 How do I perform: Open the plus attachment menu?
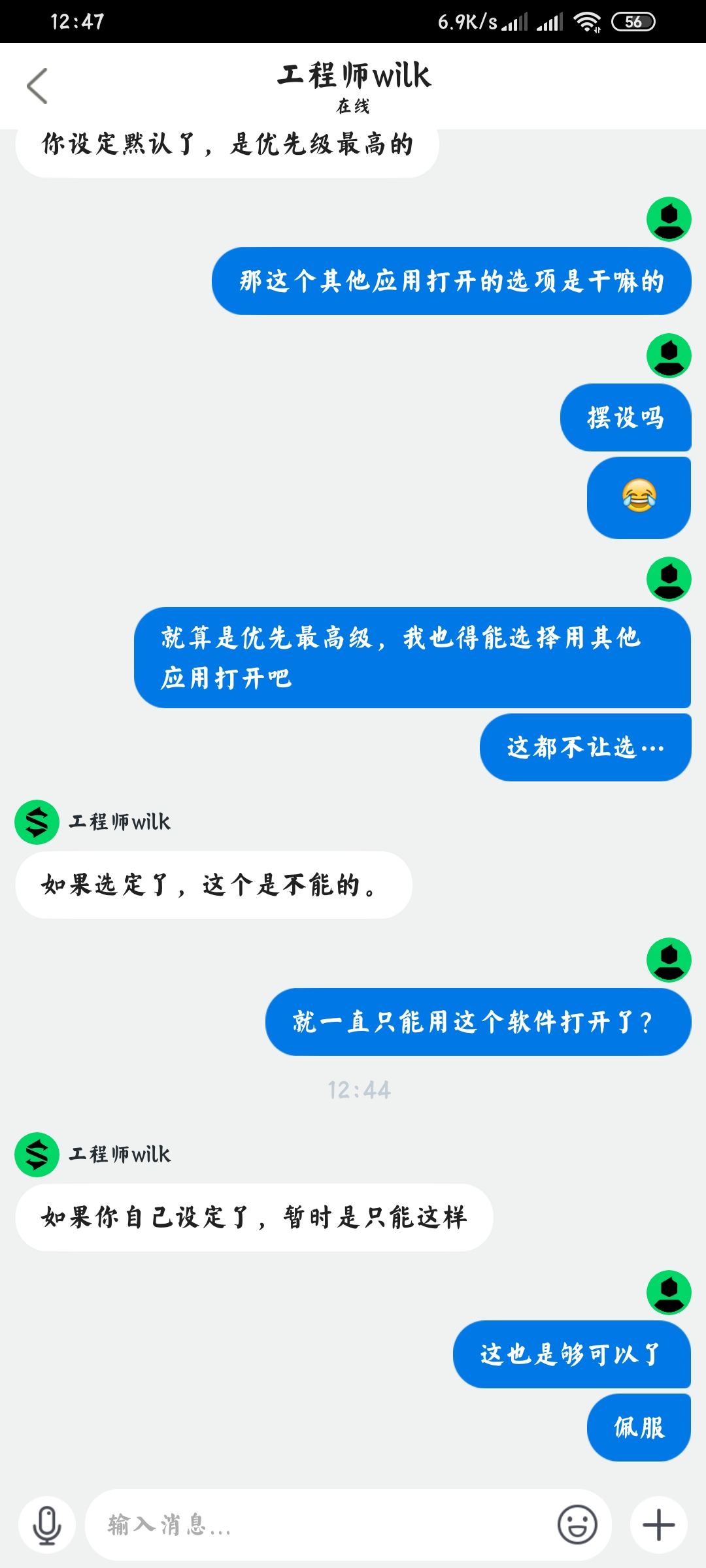click(x=659, y=1525)
